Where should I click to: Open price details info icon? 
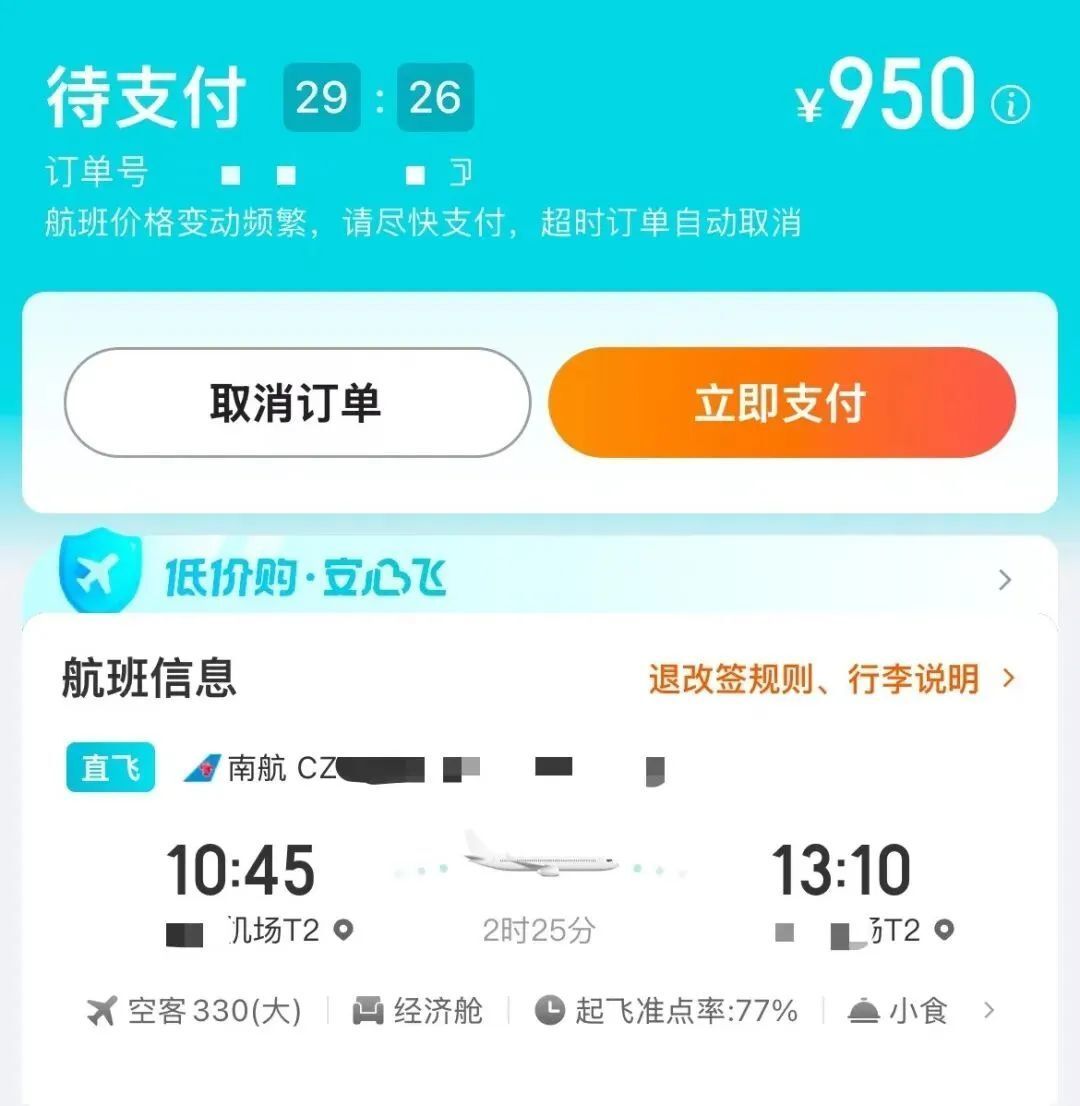click(x=1010, y=104)
